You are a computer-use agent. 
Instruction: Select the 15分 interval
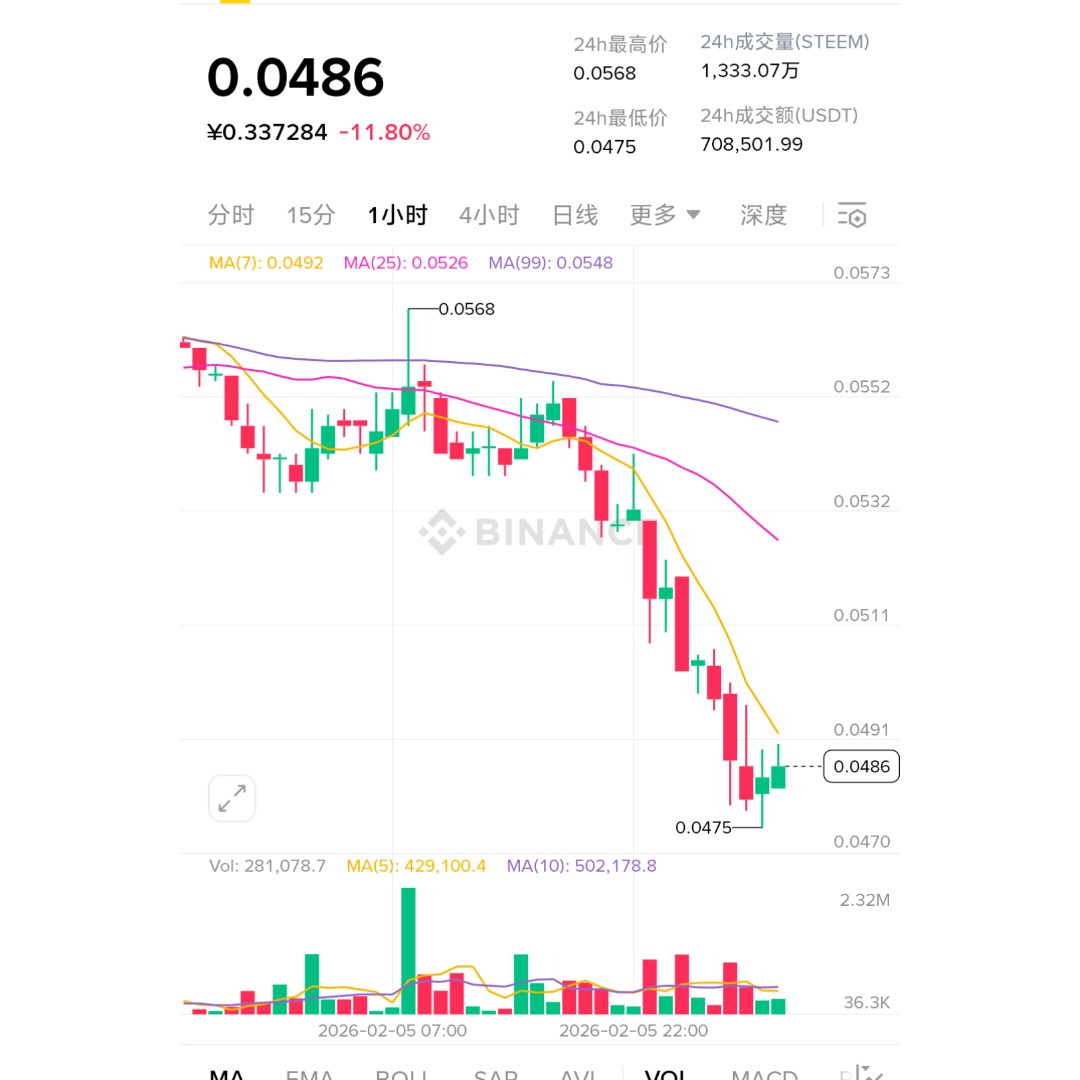click(310, 215)
